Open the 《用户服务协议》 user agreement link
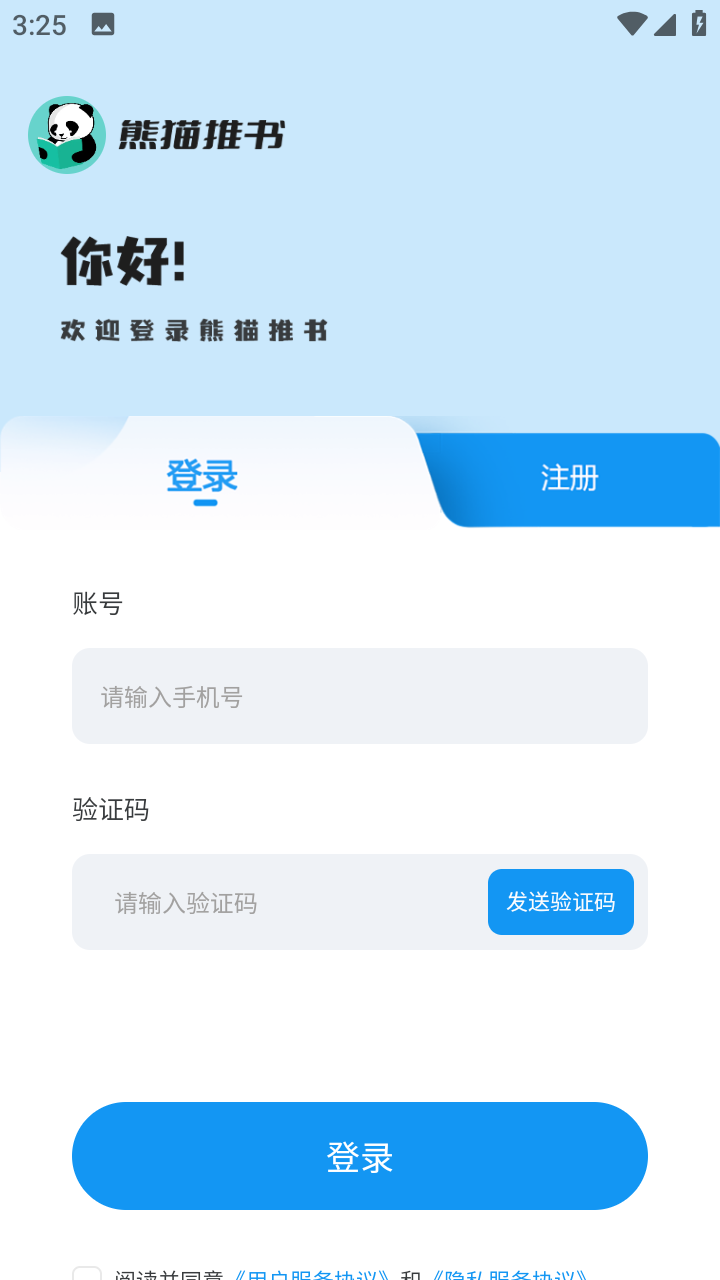Viewport: 720px width, 1280px height. 310,1275
